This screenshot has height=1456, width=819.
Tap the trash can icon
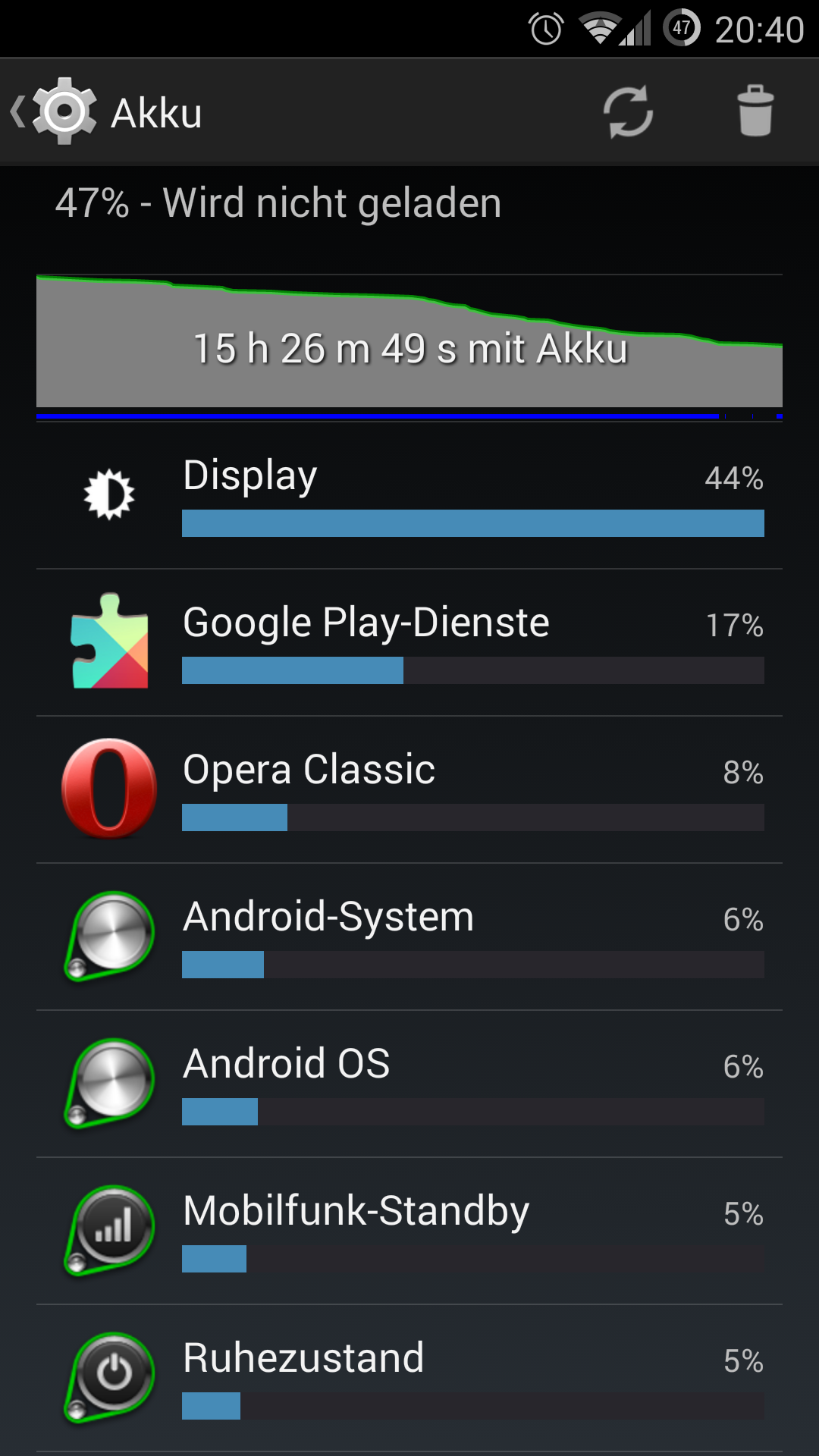click(x=755, y=111)
